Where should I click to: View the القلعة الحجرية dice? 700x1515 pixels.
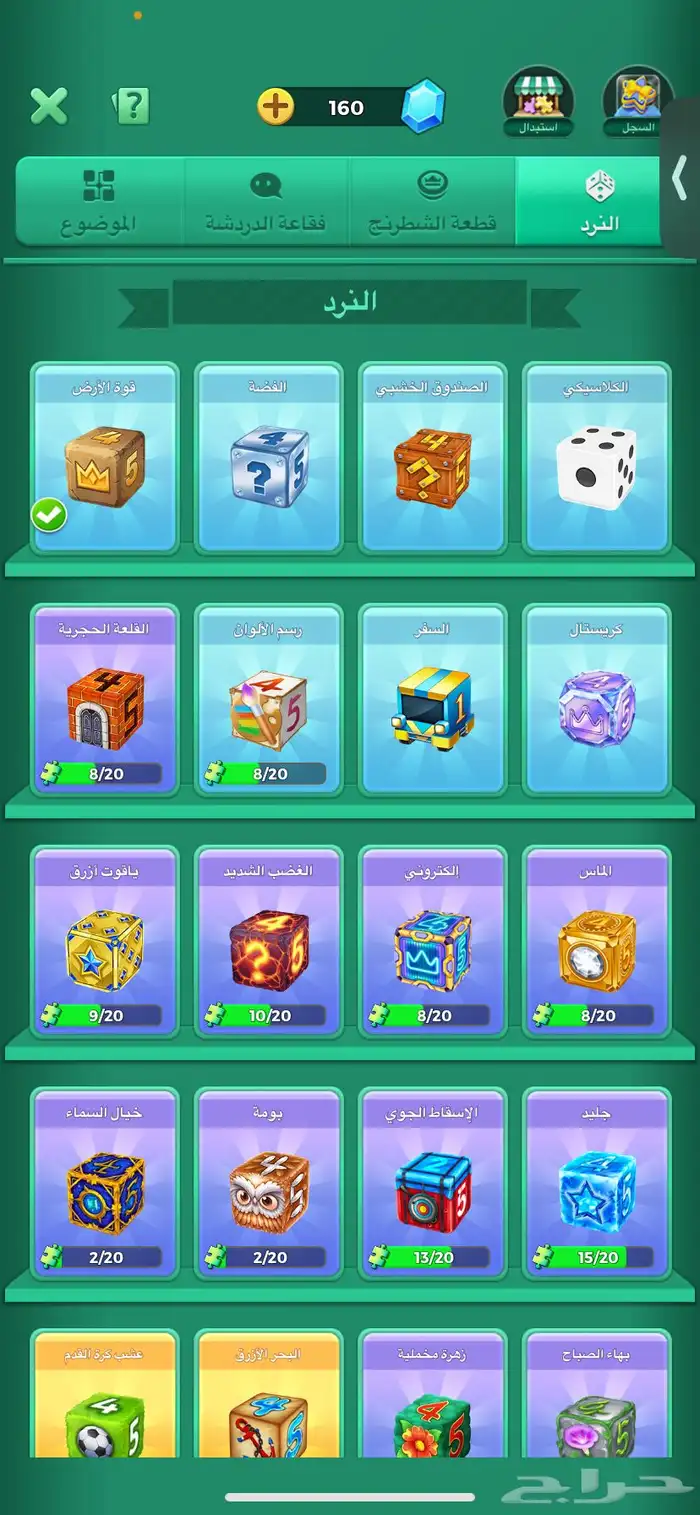coord(104,700)
